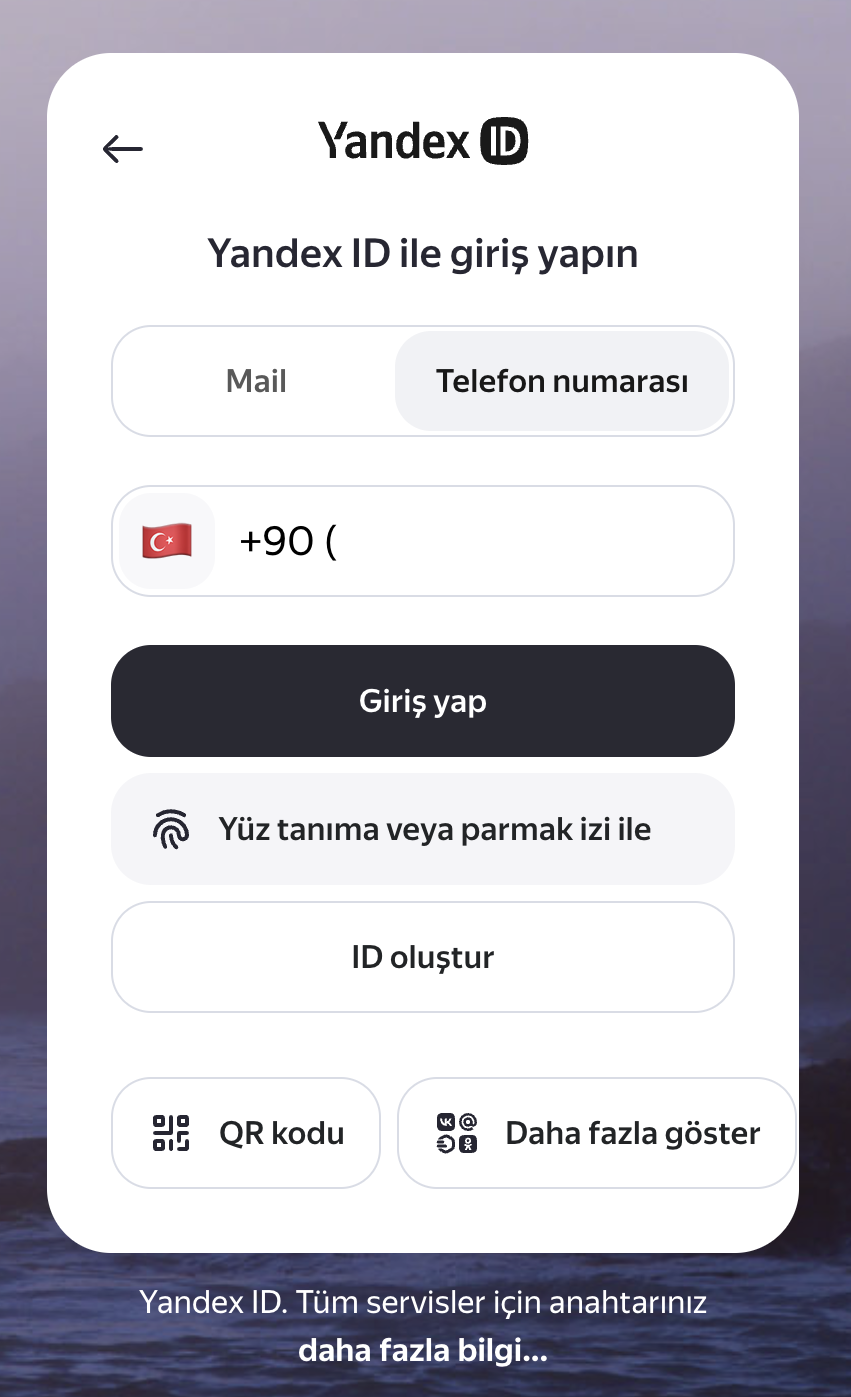The width and height of the screenshot is (851, 1397).
Task: Switch to the Mail tab
Action: click(x=256, y=381)
